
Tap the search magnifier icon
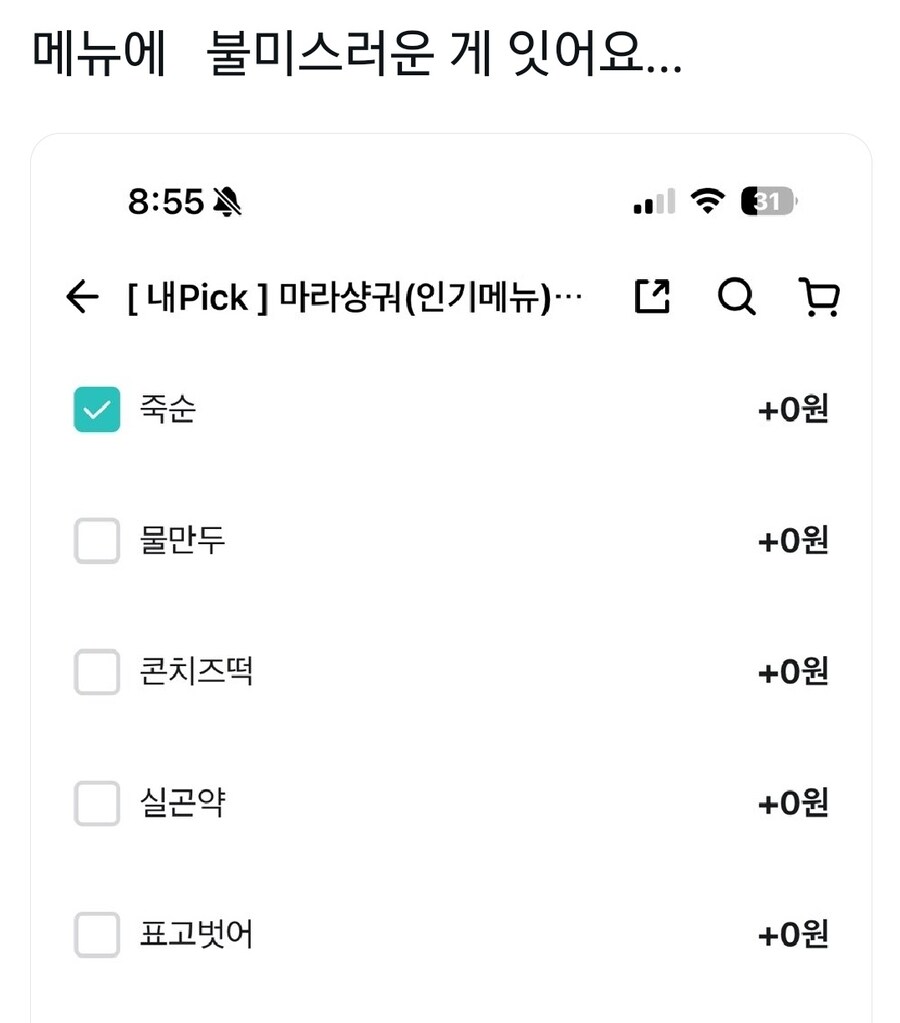click(x=736, y=297)
